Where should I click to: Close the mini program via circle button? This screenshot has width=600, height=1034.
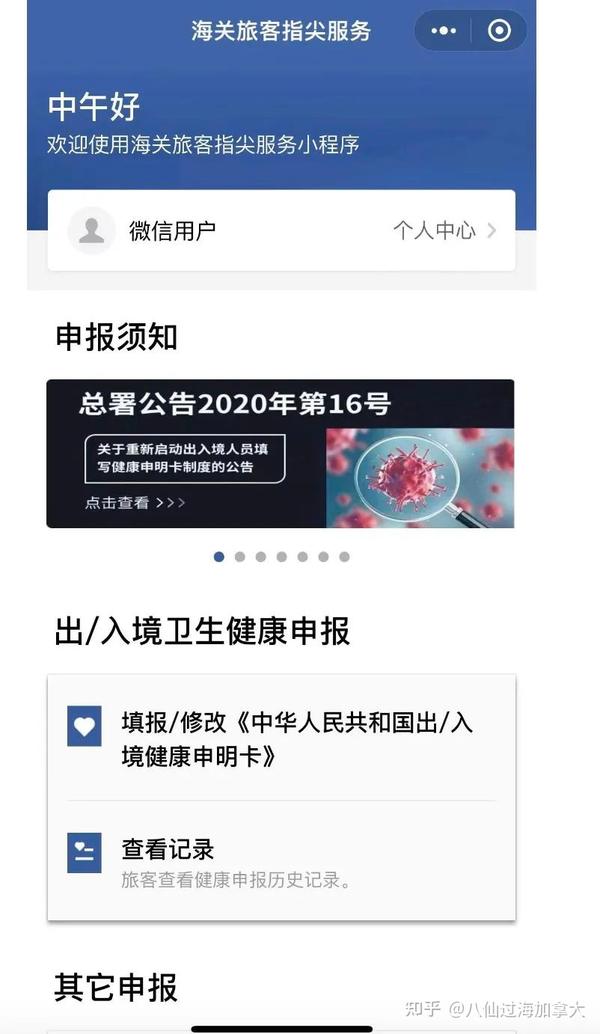499,31
